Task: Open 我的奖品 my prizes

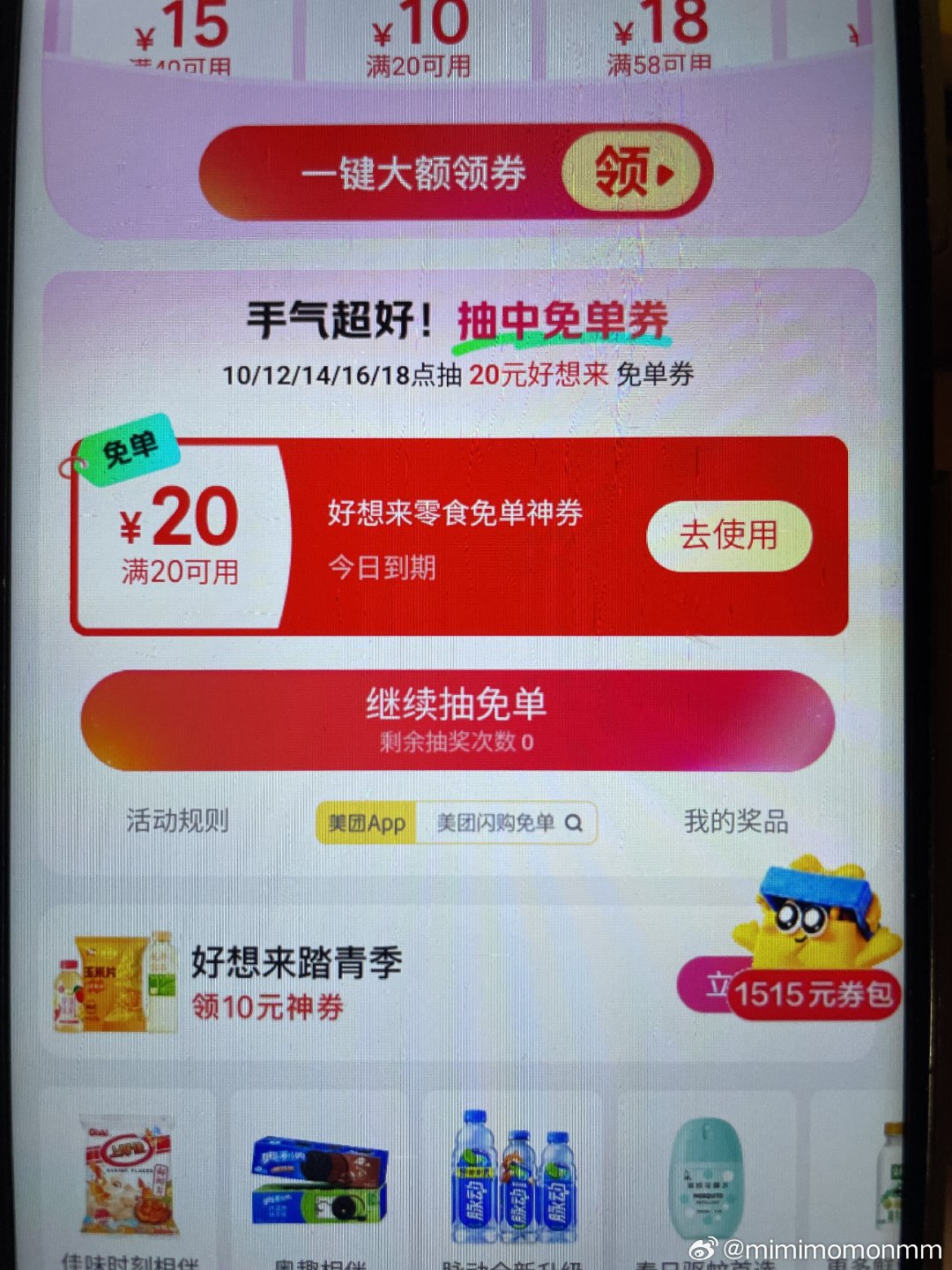Action: point(736,821)
